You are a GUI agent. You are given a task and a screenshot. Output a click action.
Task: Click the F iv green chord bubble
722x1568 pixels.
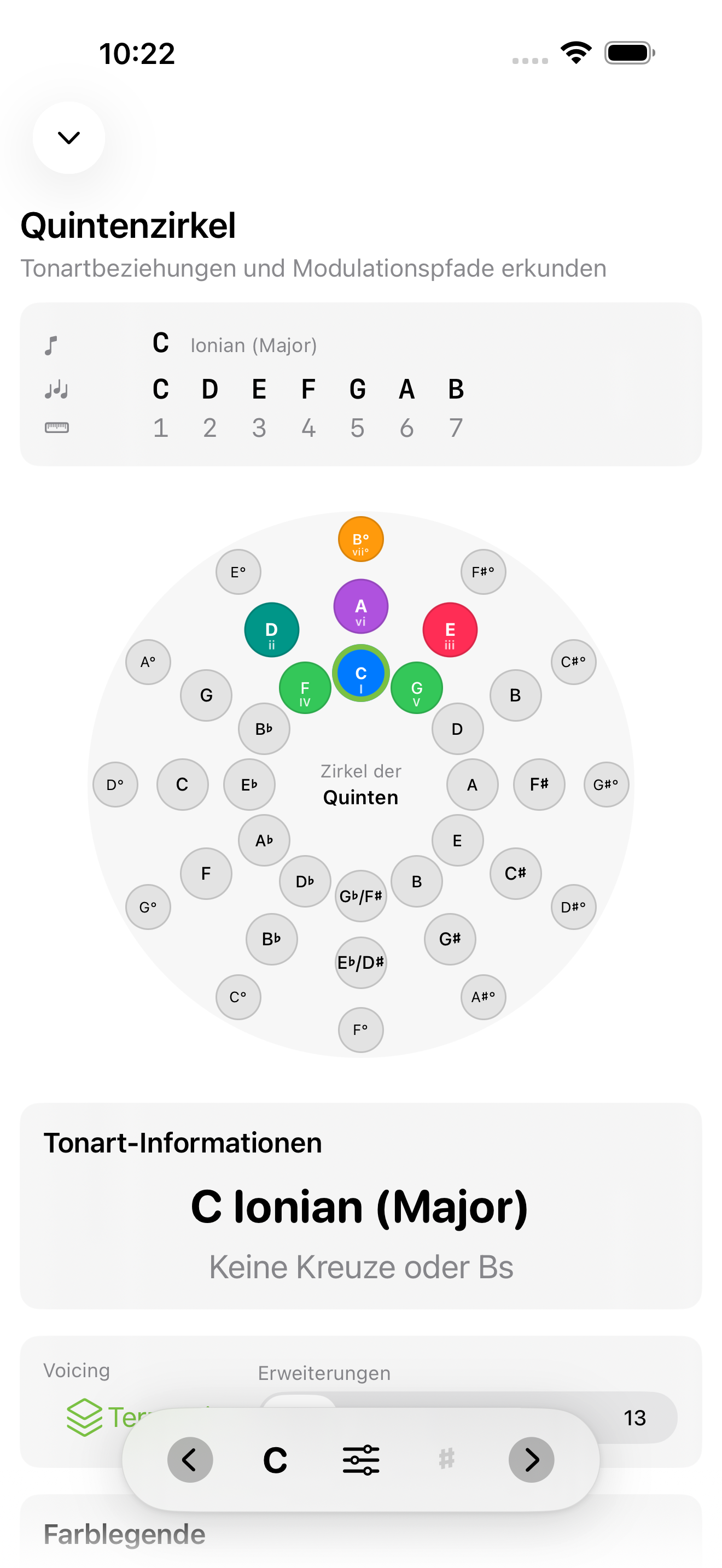tap(305, 687)
